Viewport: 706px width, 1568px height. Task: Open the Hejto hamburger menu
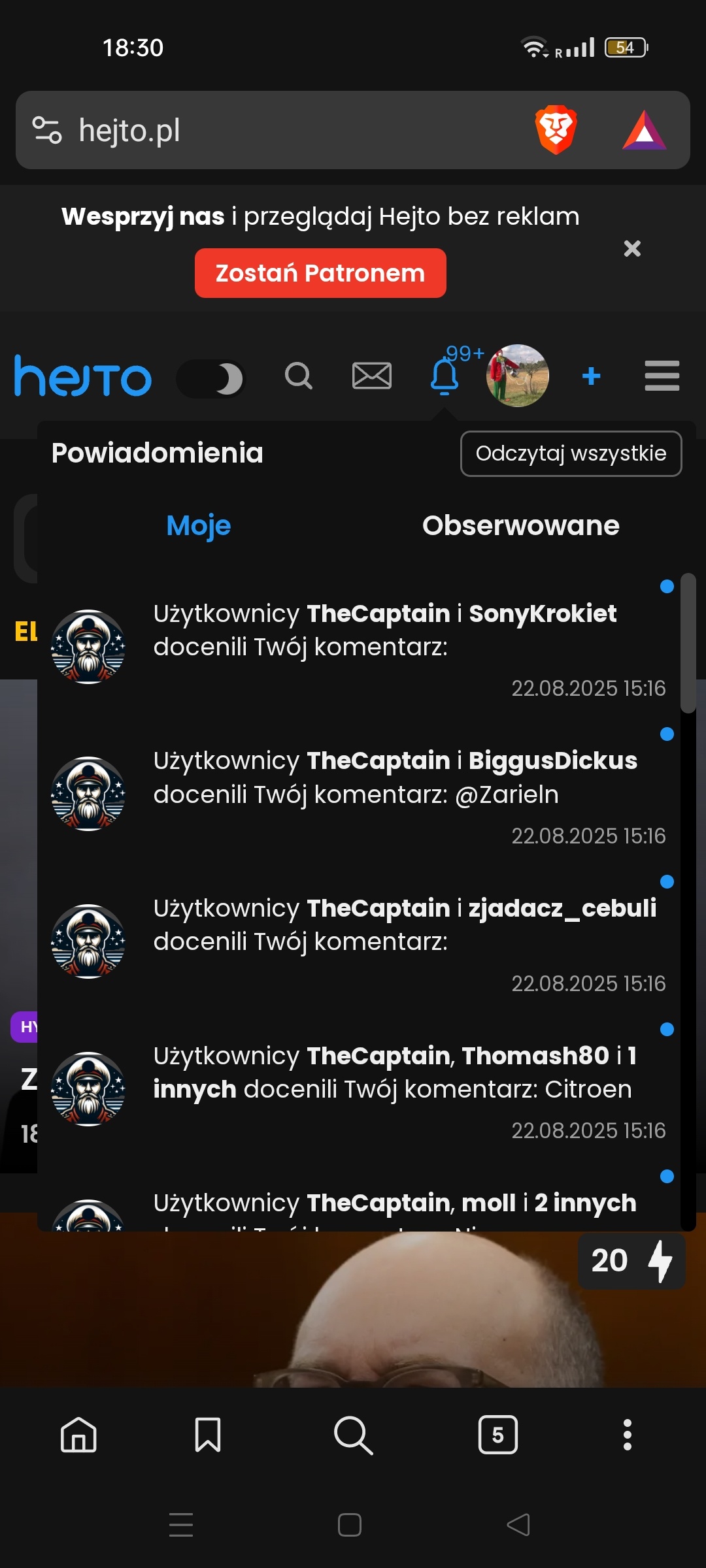(662, 376)
